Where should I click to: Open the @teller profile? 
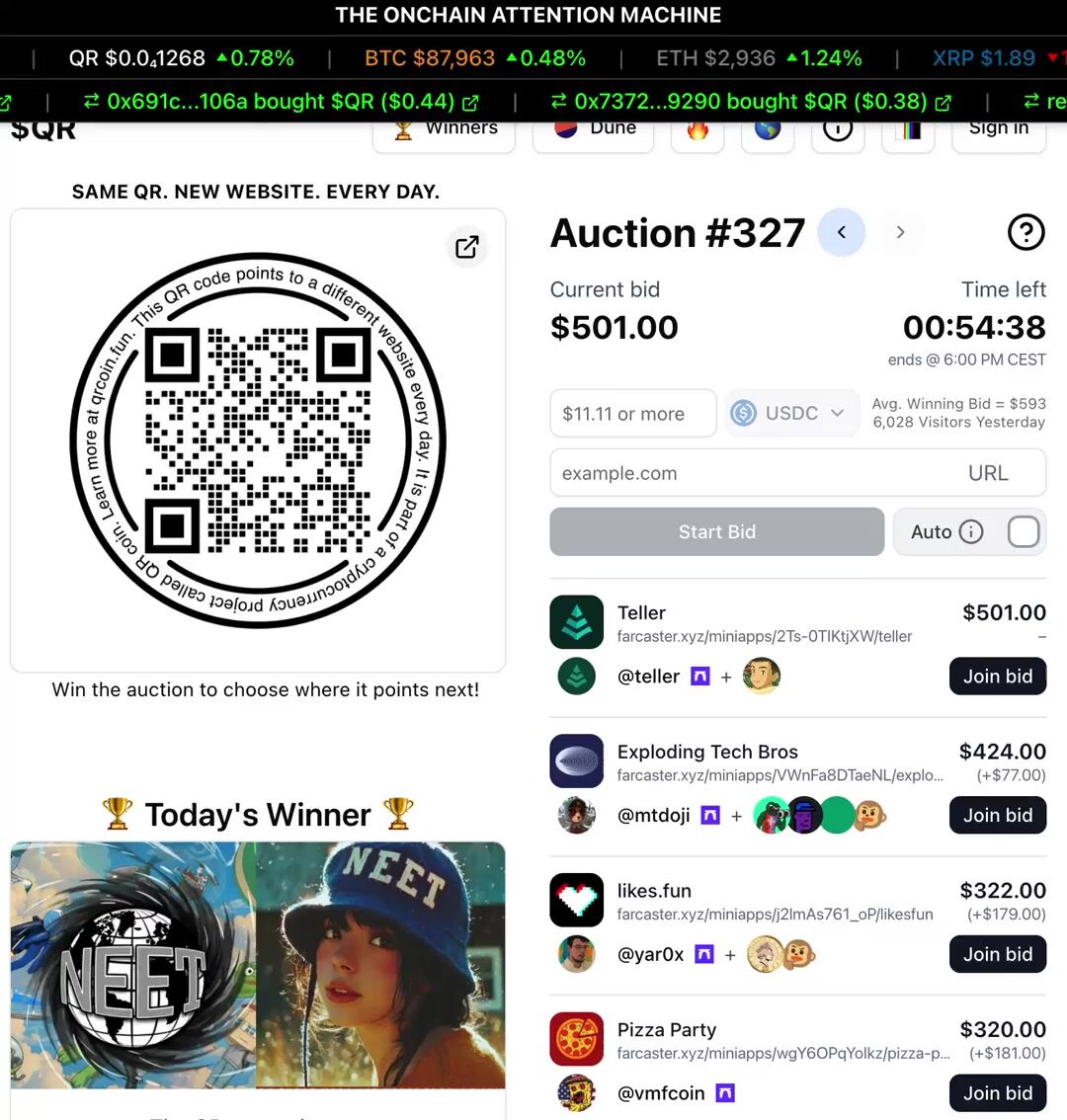pyautogui.click(x=648, y=677)
